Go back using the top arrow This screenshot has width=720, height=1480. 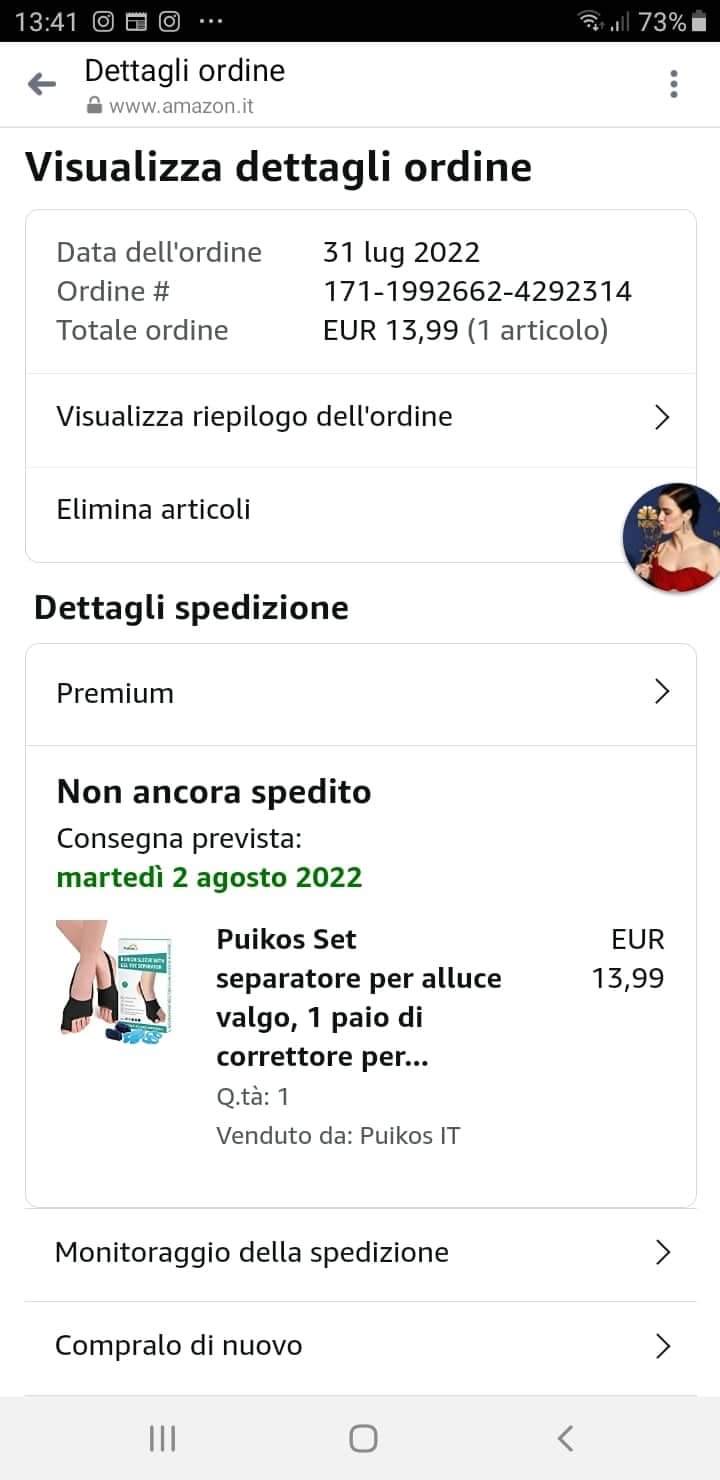[42, 84]
